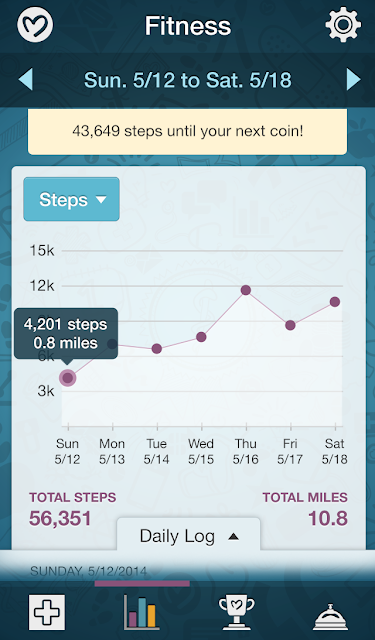375x640 pixels.
Task: Select the Sat 5/18 data point
Action: click(x=335, y=302)
